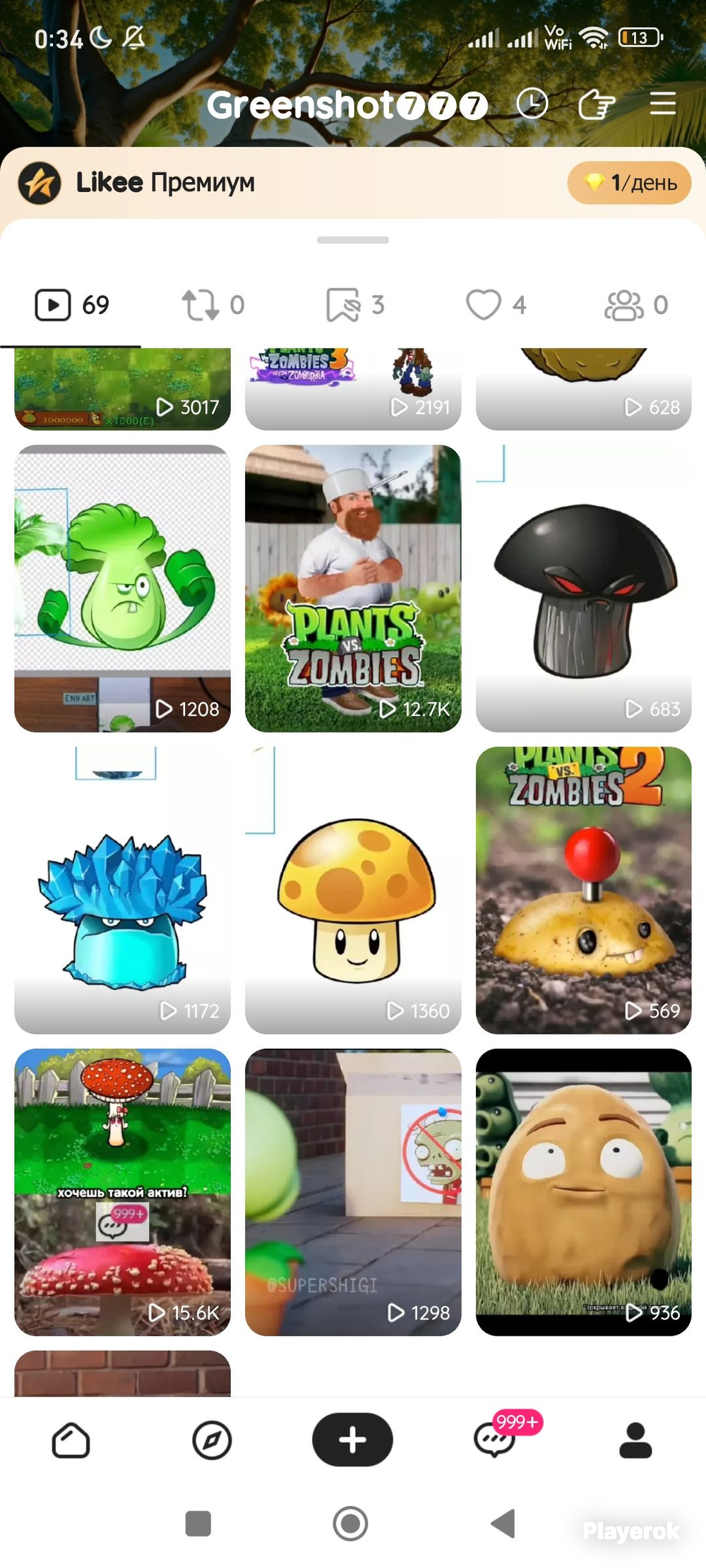Play the video with 15.6K views
The width and height of the screenshot is (706, 1568).
point(122,1192)
